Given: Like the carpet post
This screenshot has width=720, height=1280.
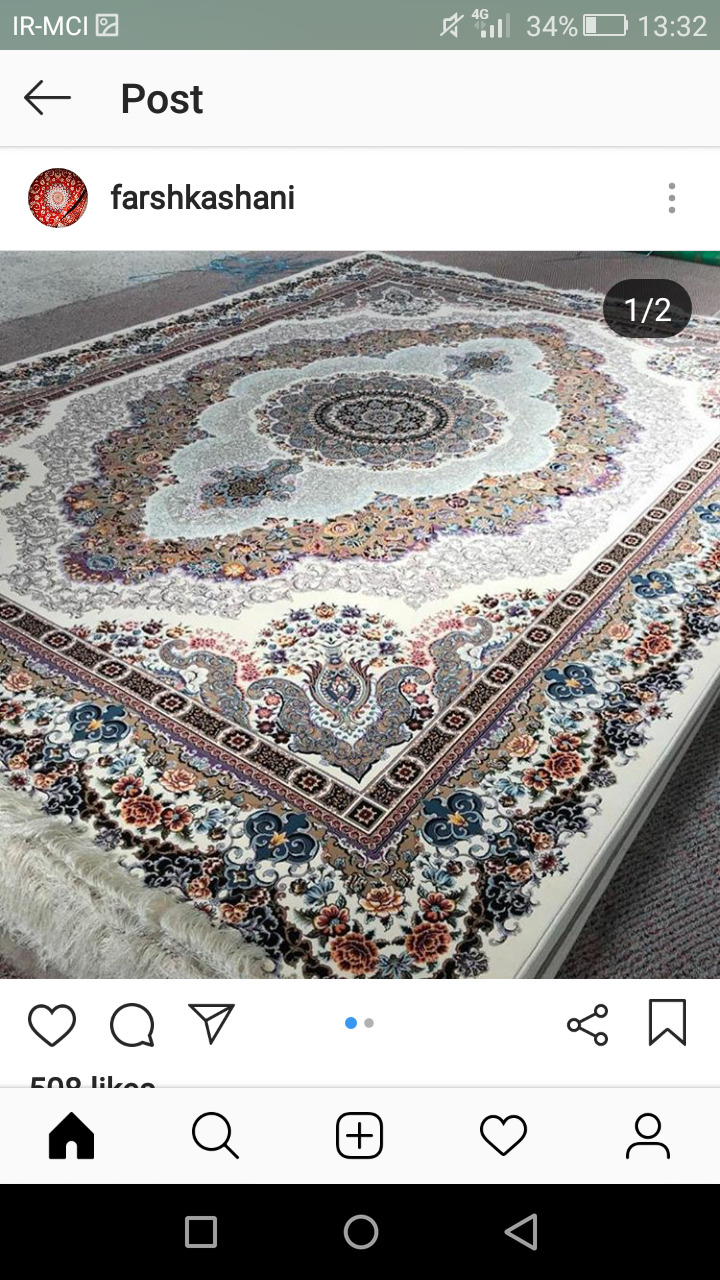Looking at the screenshot, I should tap(52, 1025).
